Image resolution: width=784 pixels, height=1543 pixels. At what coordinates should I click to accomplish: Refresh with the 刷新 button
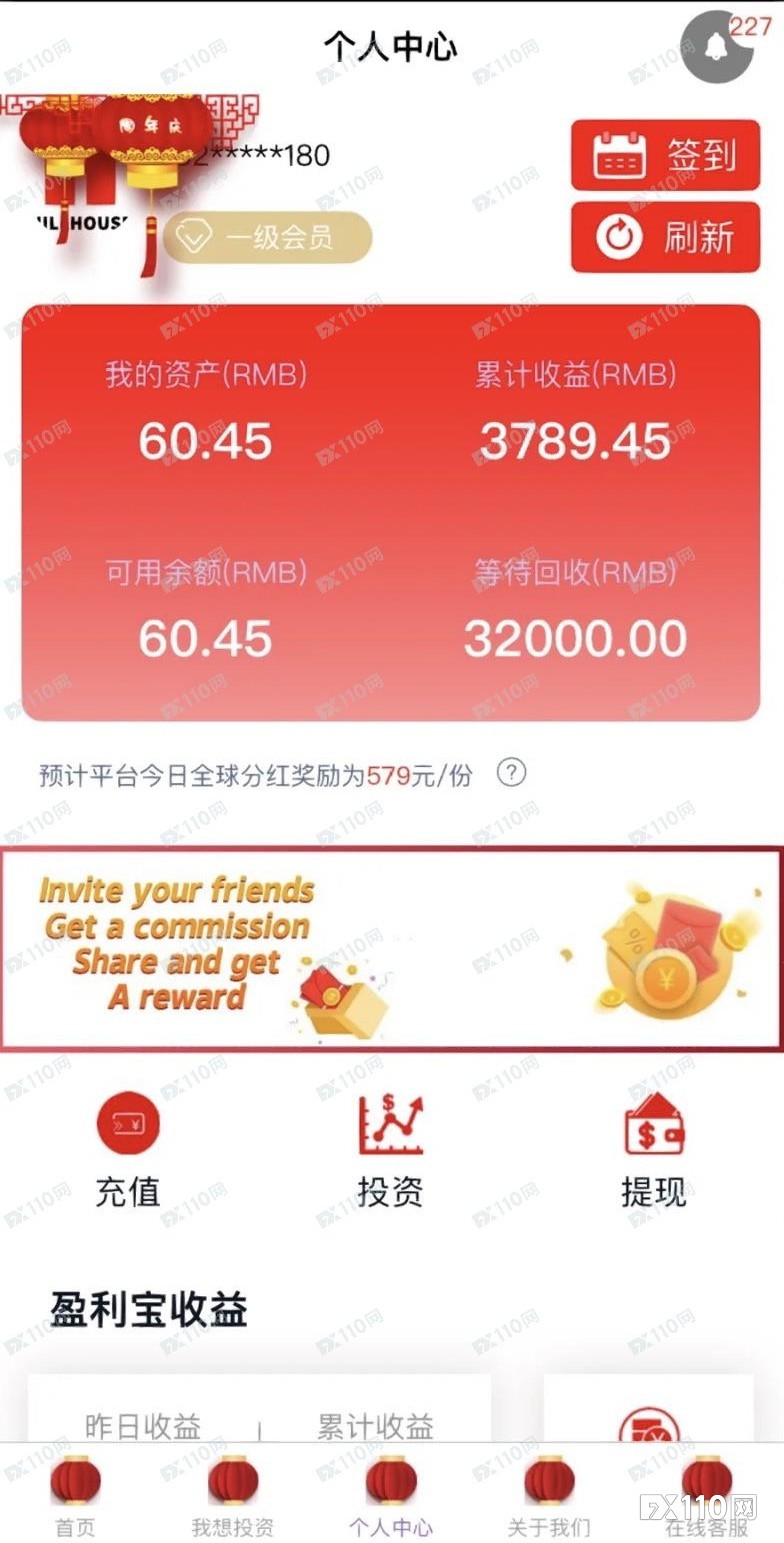click(x=665, y=237)
